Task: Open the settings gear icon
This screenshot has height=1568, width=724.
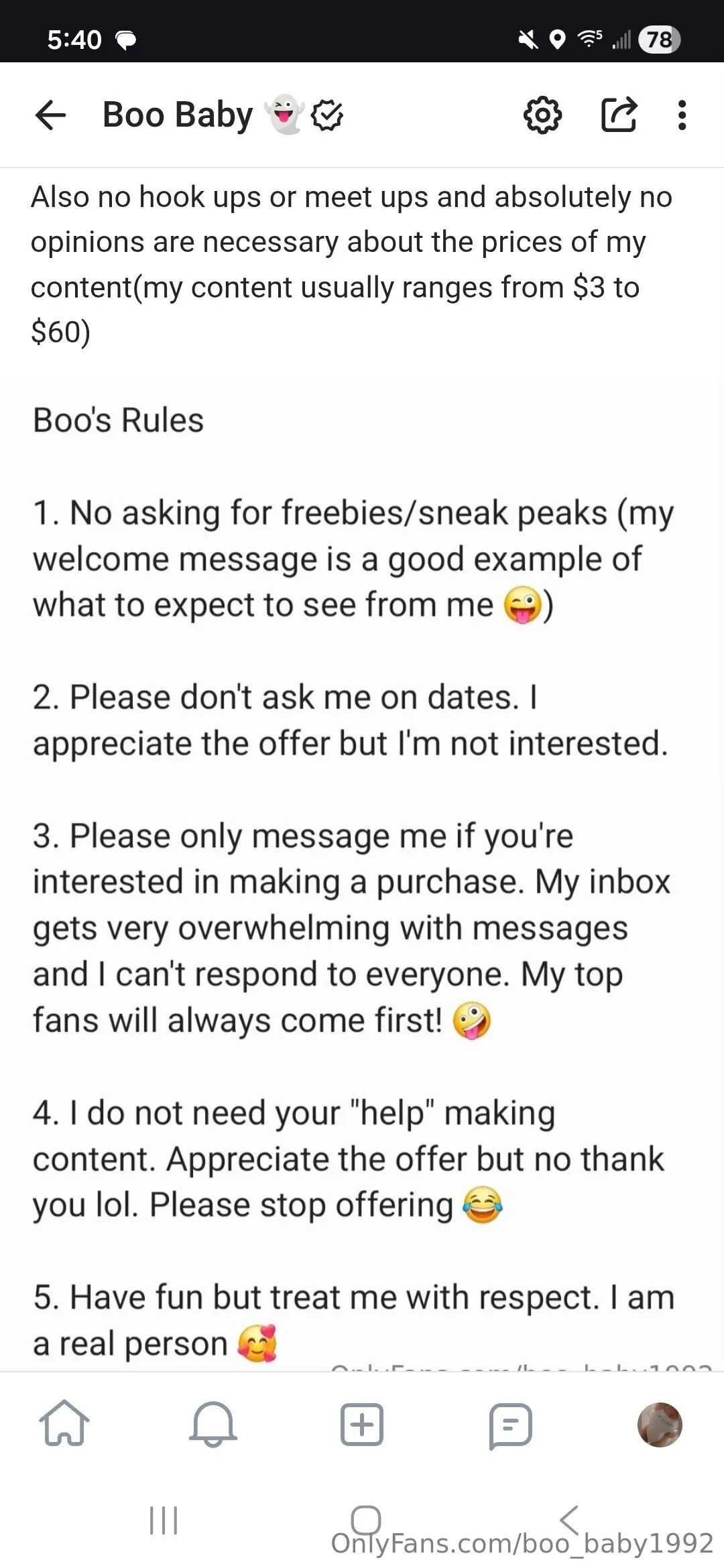Action: point(542,115)
